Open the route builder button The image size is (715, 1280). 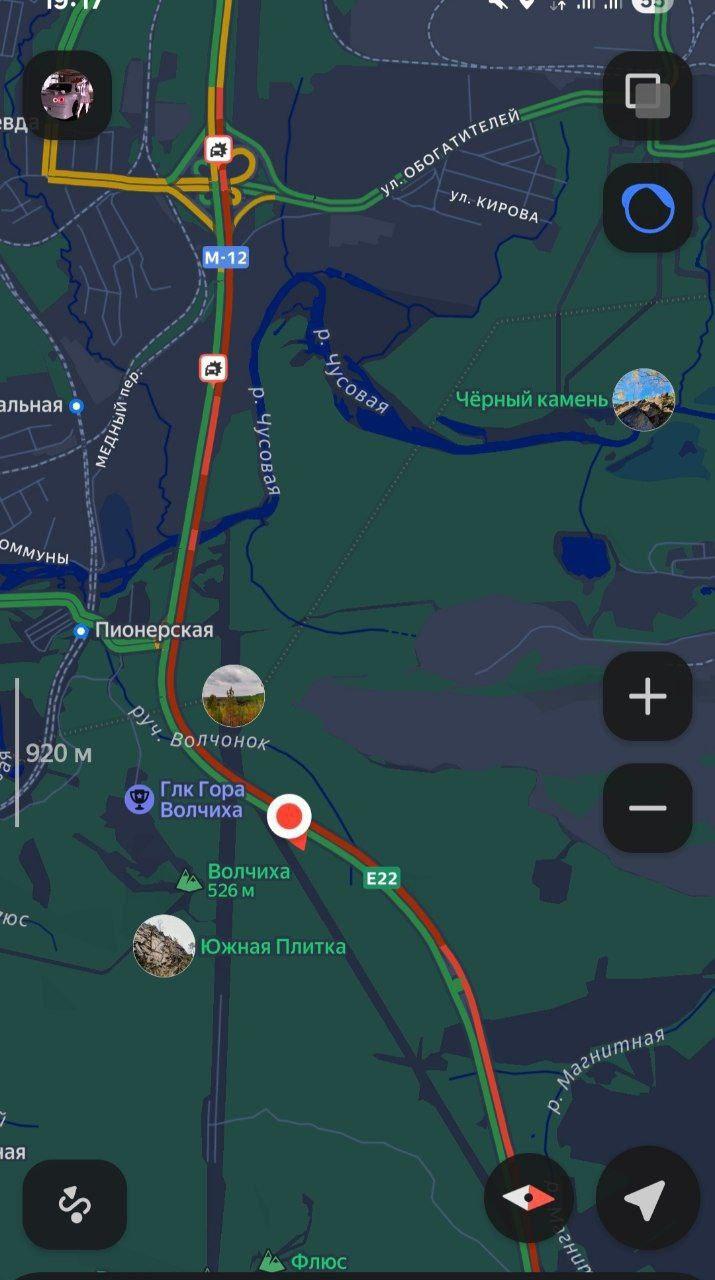coord(75,1204)
